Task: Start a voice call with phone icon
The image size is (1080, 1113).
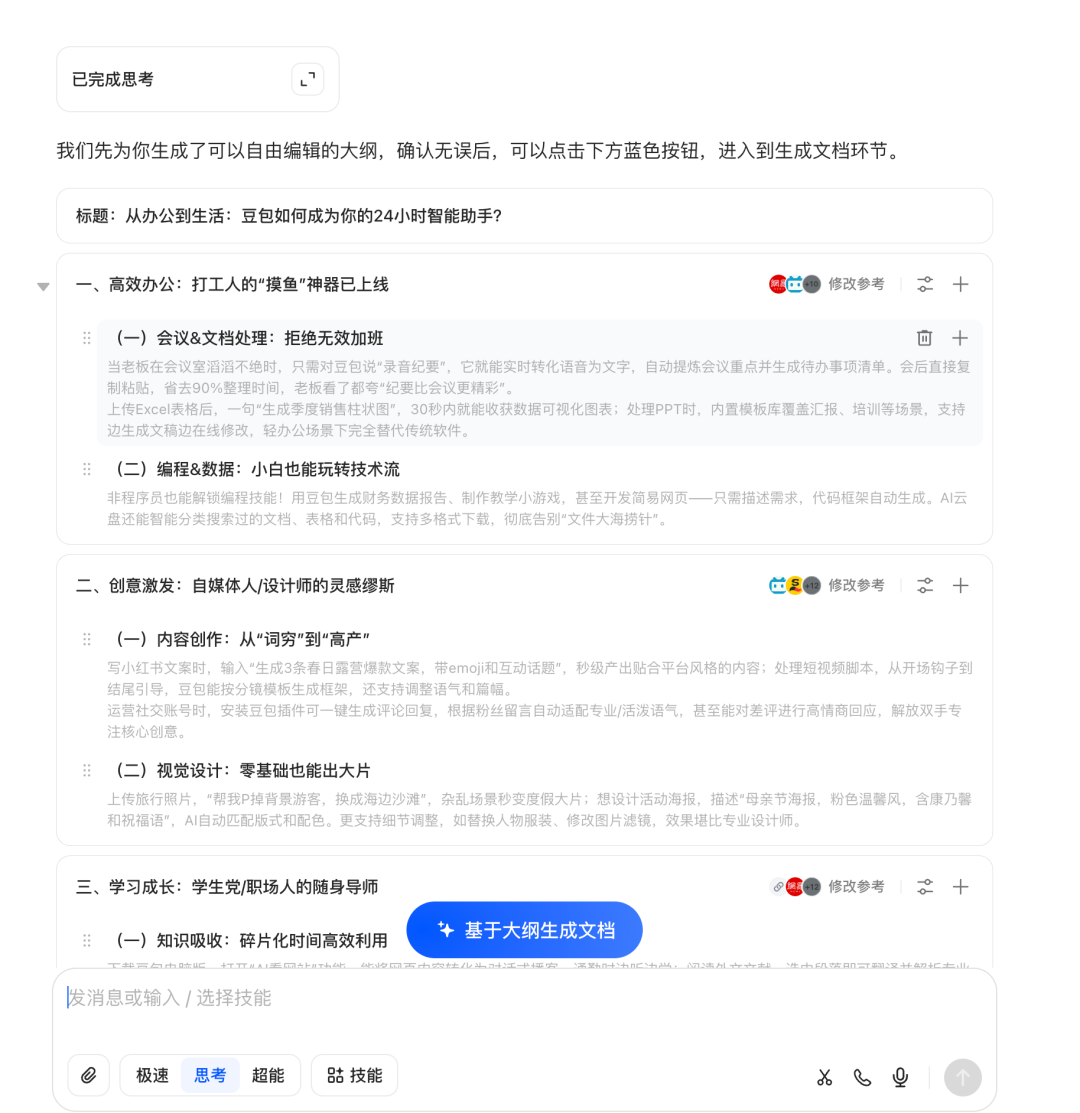Action: [862, 1077]
